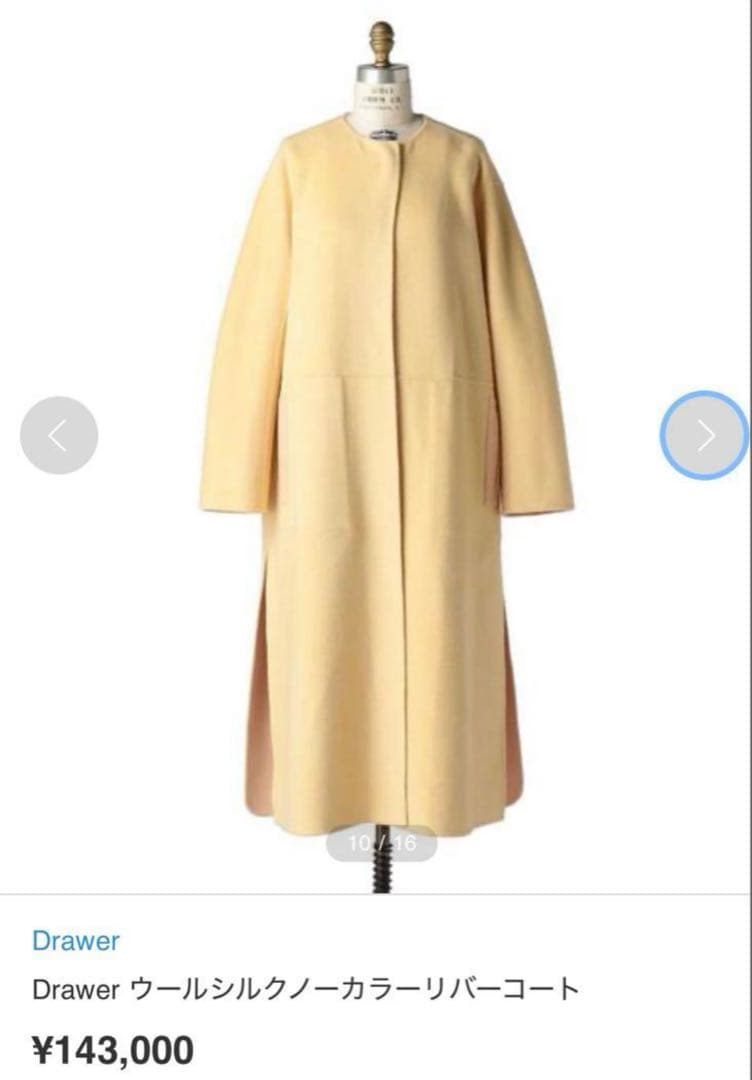Go back to the previous product image
This screenshot has height=1080, width=752.
coord(59,435)
